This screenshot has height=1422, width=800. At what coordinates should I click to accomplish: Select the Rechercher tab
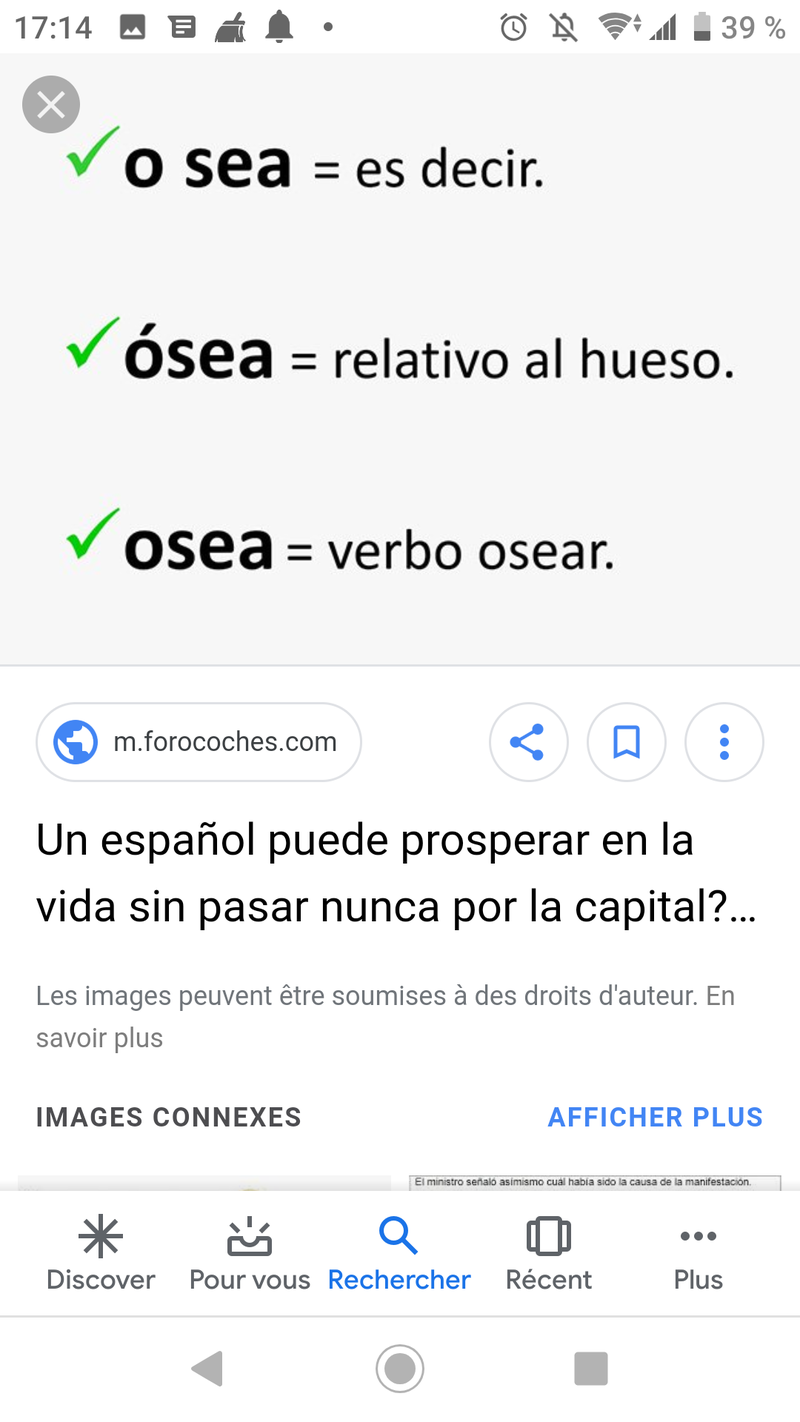click(x=399, y=1256)
